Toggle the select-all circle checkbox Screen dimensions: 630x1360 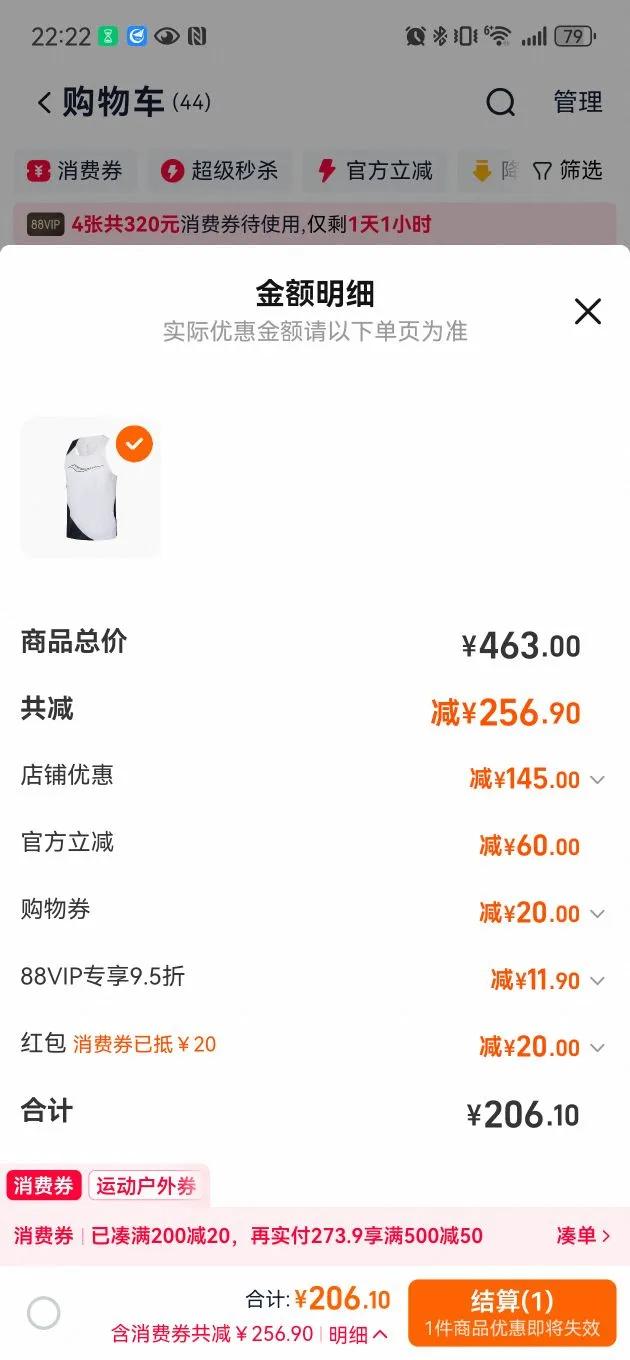click(x=44, y=1313)
